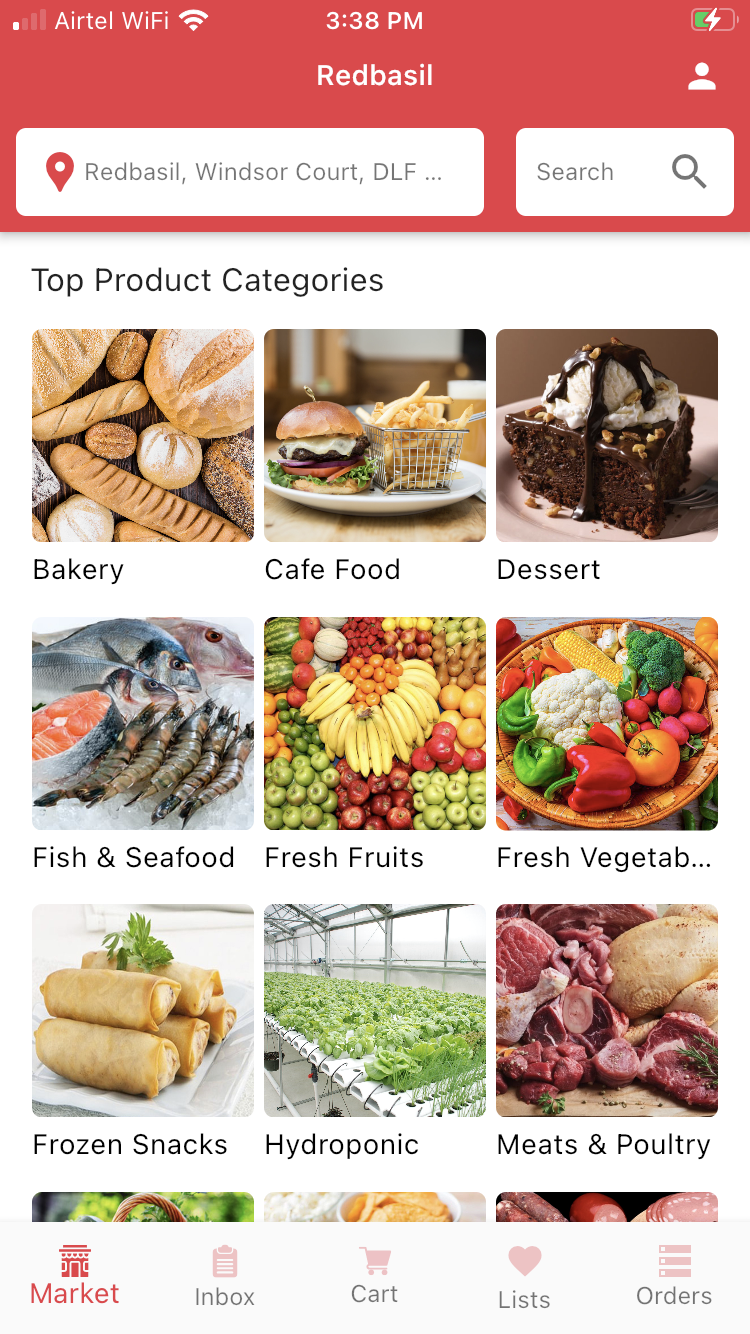Select Meats & Poultry category
Screen dimensions: 750x1334
(607, 1032)
